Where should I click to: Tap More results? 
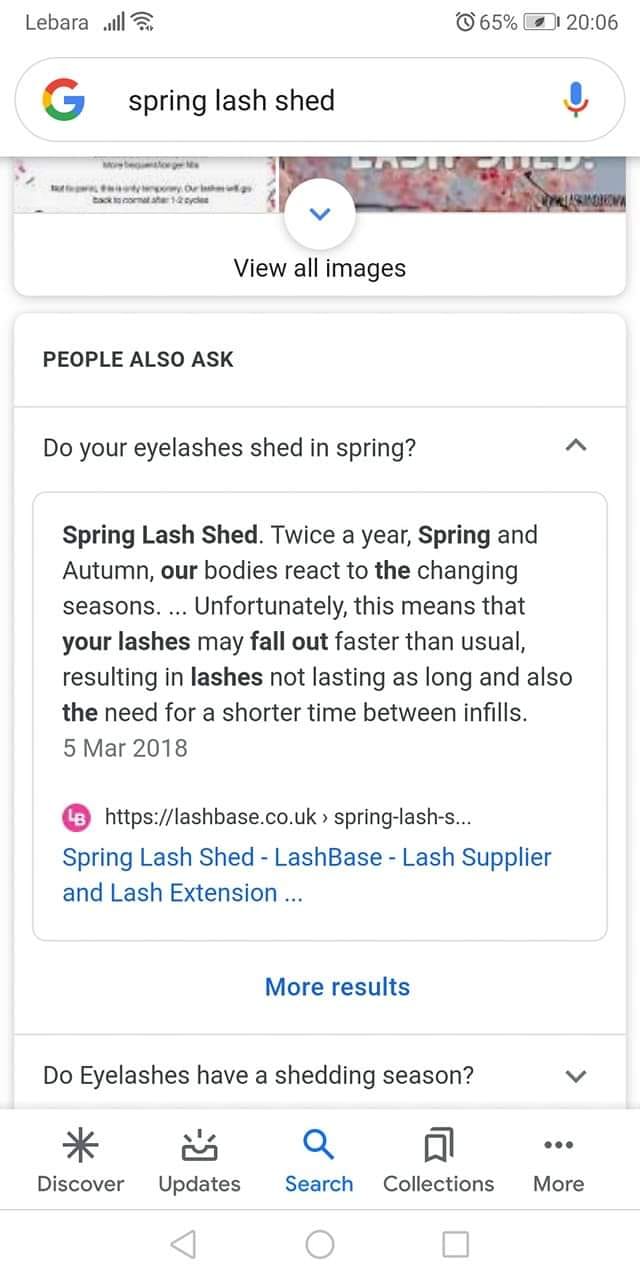pyautogui.click(x=337, y=987)
